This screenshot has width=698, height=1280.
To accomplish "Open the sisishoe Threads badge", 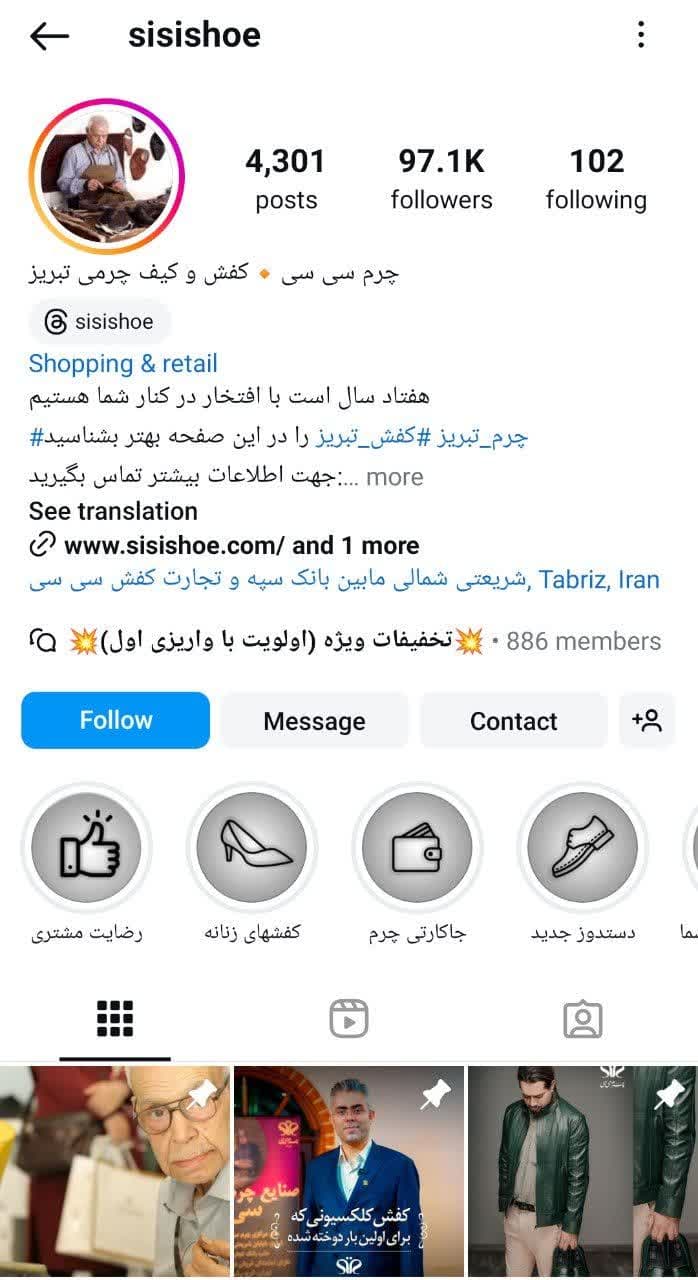I will click(x=100, y=322).
